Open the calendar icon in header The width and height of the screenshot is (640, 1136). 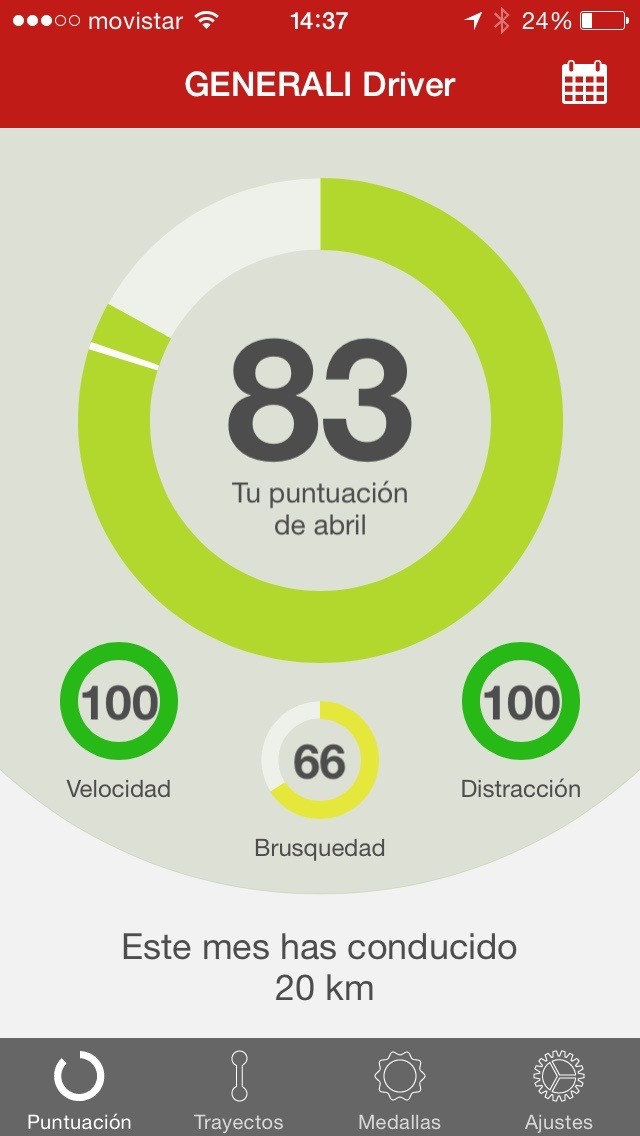point(584,83)
